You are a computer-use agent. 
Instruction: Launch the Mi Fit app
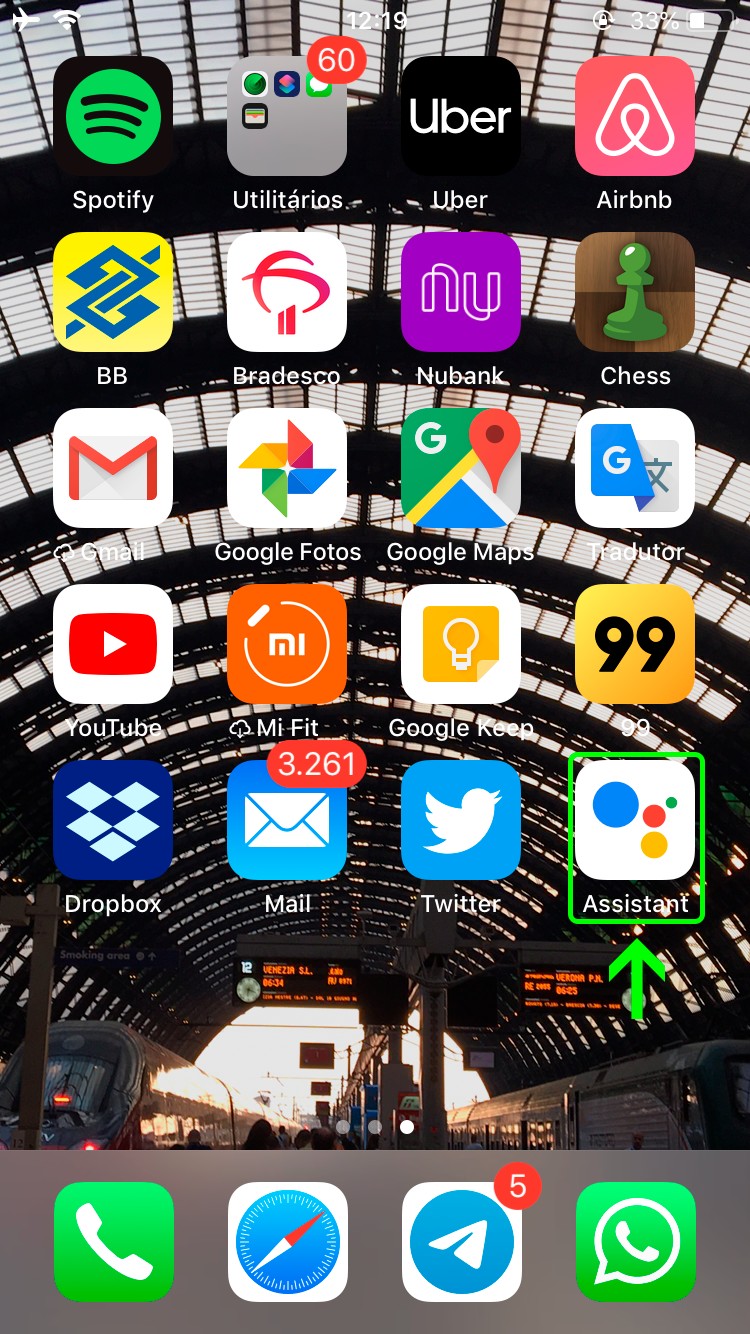coord(287,644)
